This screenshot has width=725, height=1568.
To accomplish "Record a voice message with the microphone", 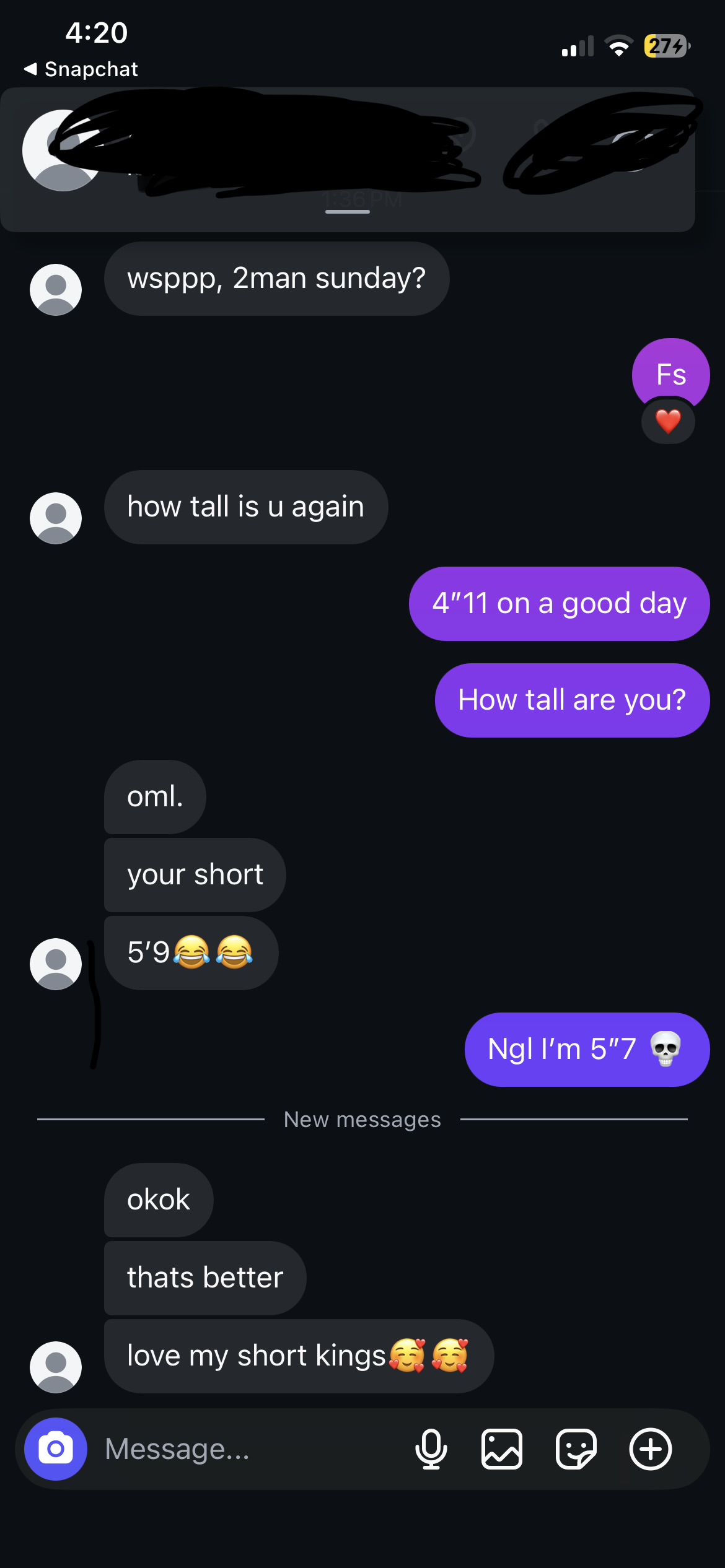I will point(431,1449).
